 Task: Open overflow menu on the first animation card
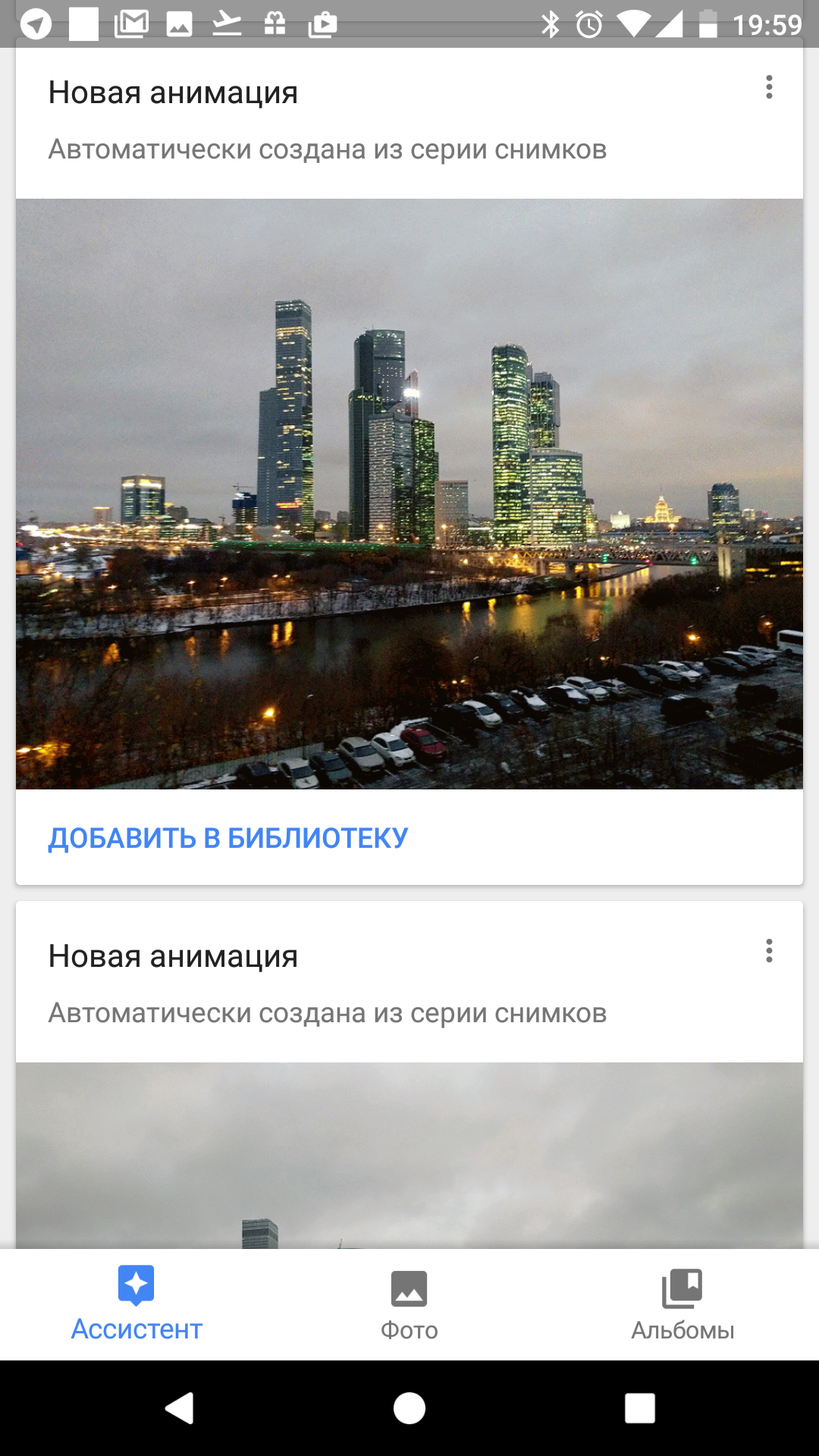point(769,88)
